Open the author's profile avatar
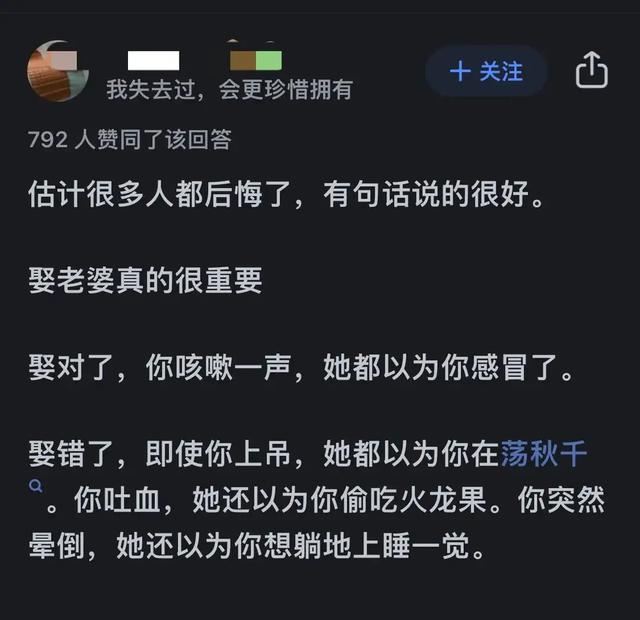 pos(58,71)
